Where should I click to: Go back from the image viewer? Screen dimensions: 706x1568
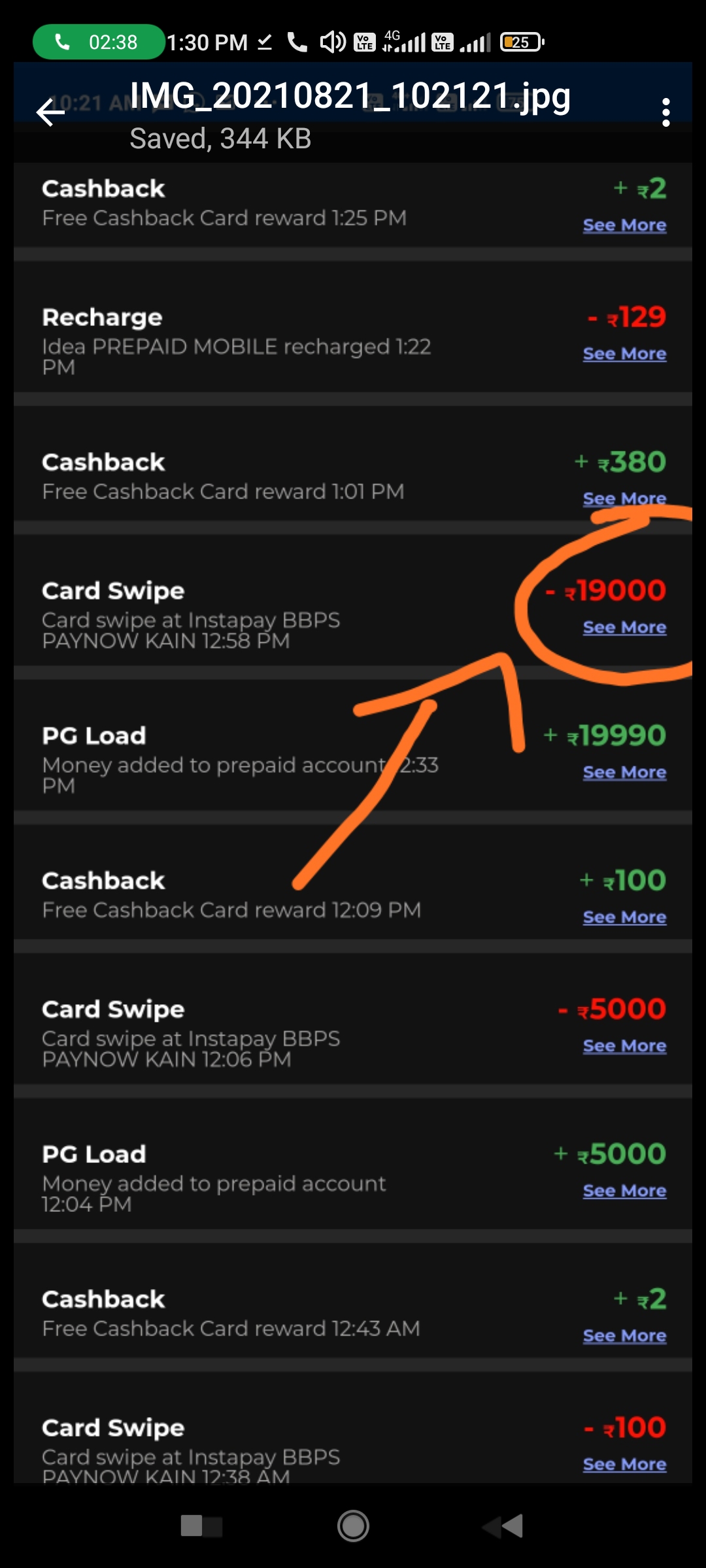tap(51, 112)
